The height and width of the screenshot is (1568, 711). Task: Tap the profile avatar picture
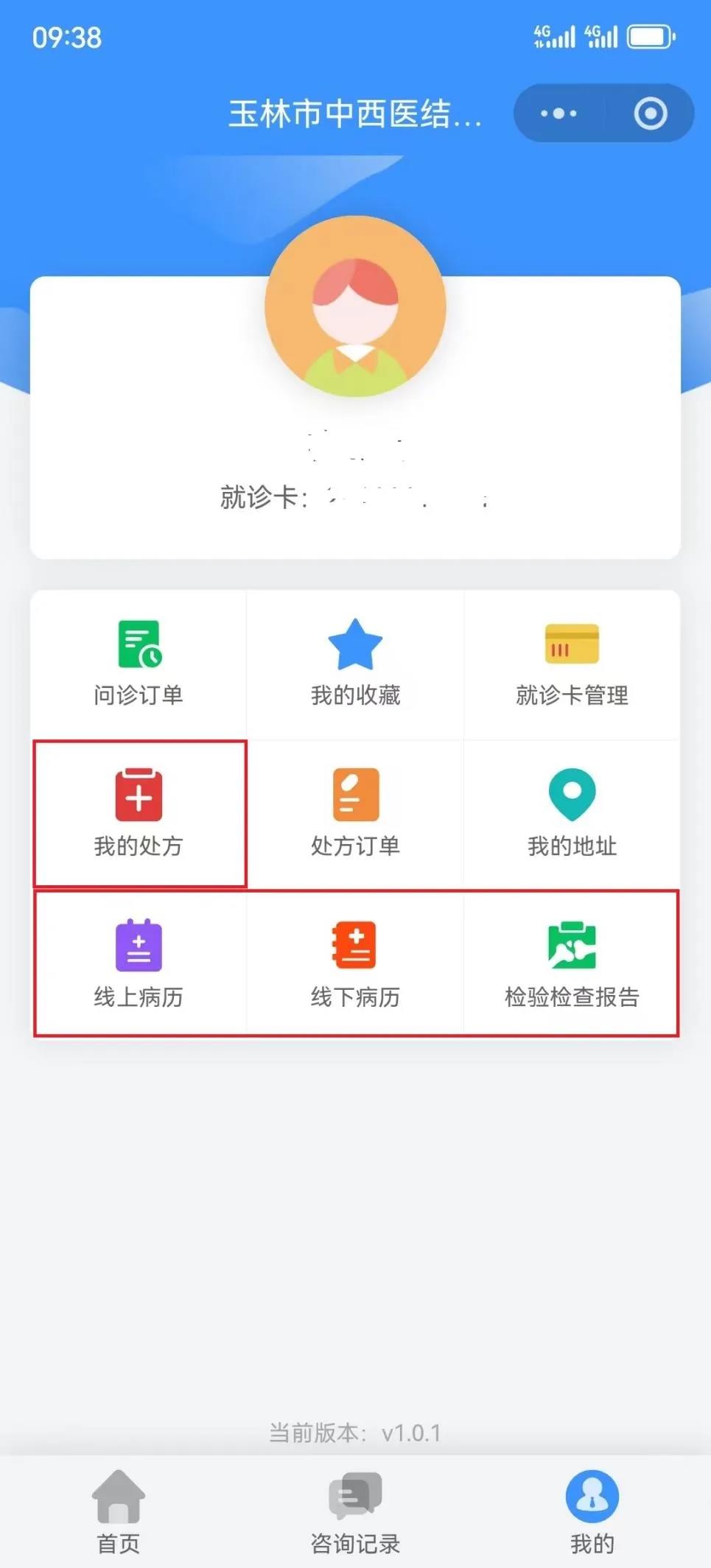coord(355,306)
